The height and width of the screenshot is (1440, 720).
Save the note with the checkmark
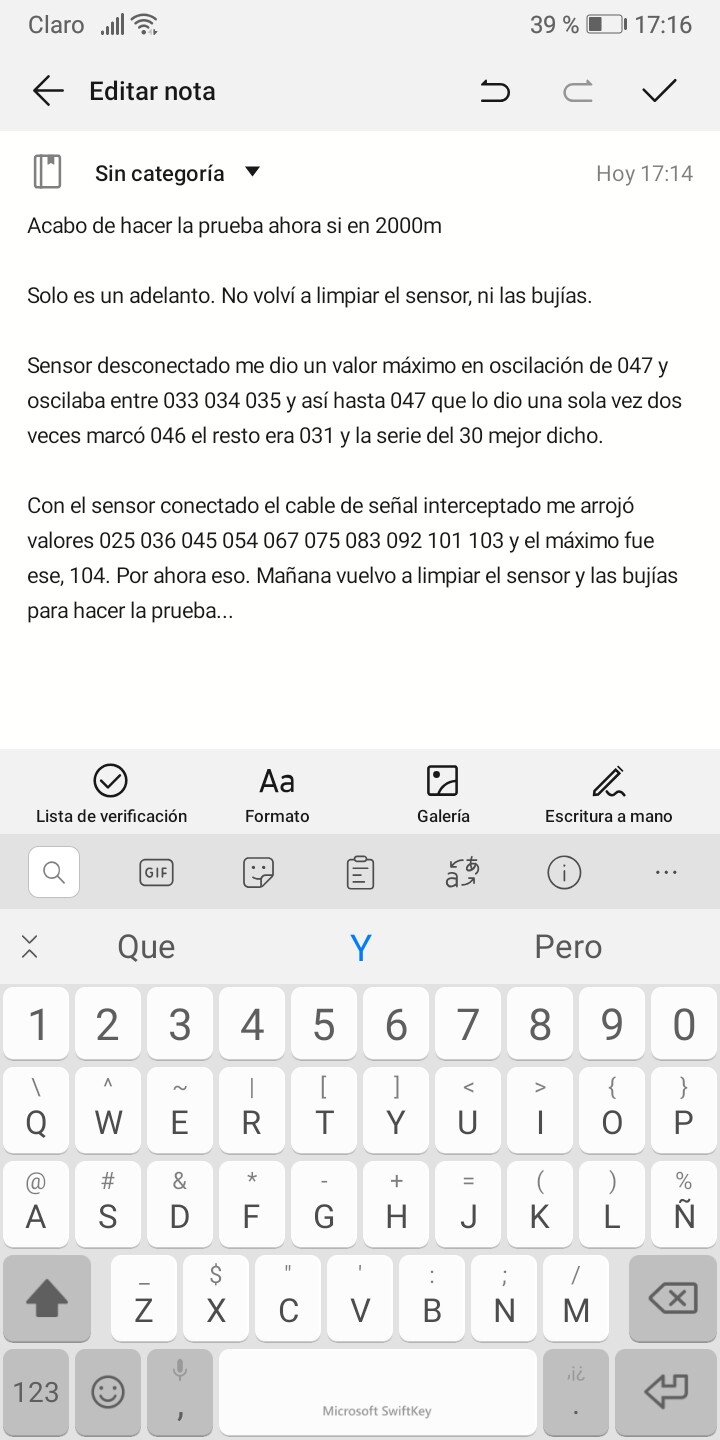(x=659, y=91)
